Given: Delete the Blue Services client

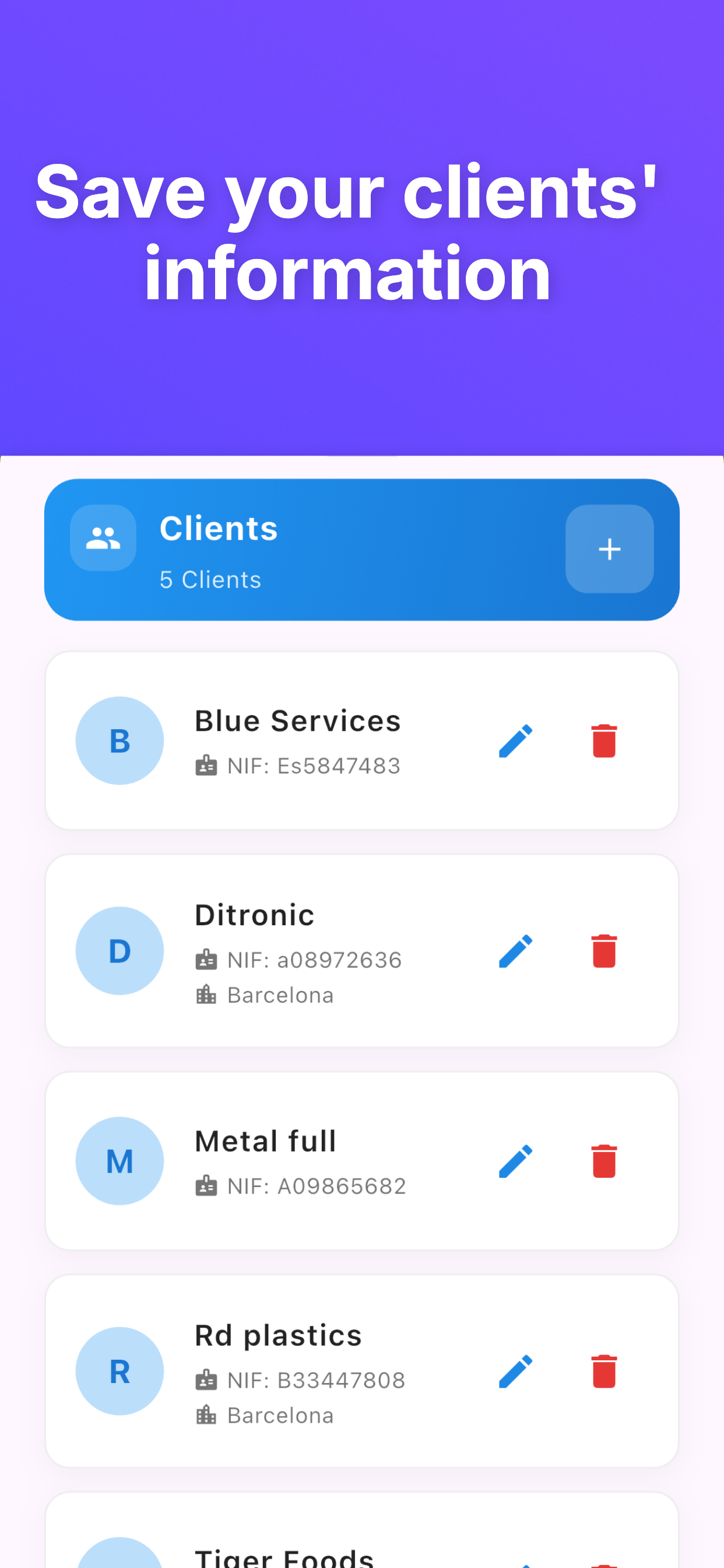Looking at the screenshot, I should [x=603, y=740].
